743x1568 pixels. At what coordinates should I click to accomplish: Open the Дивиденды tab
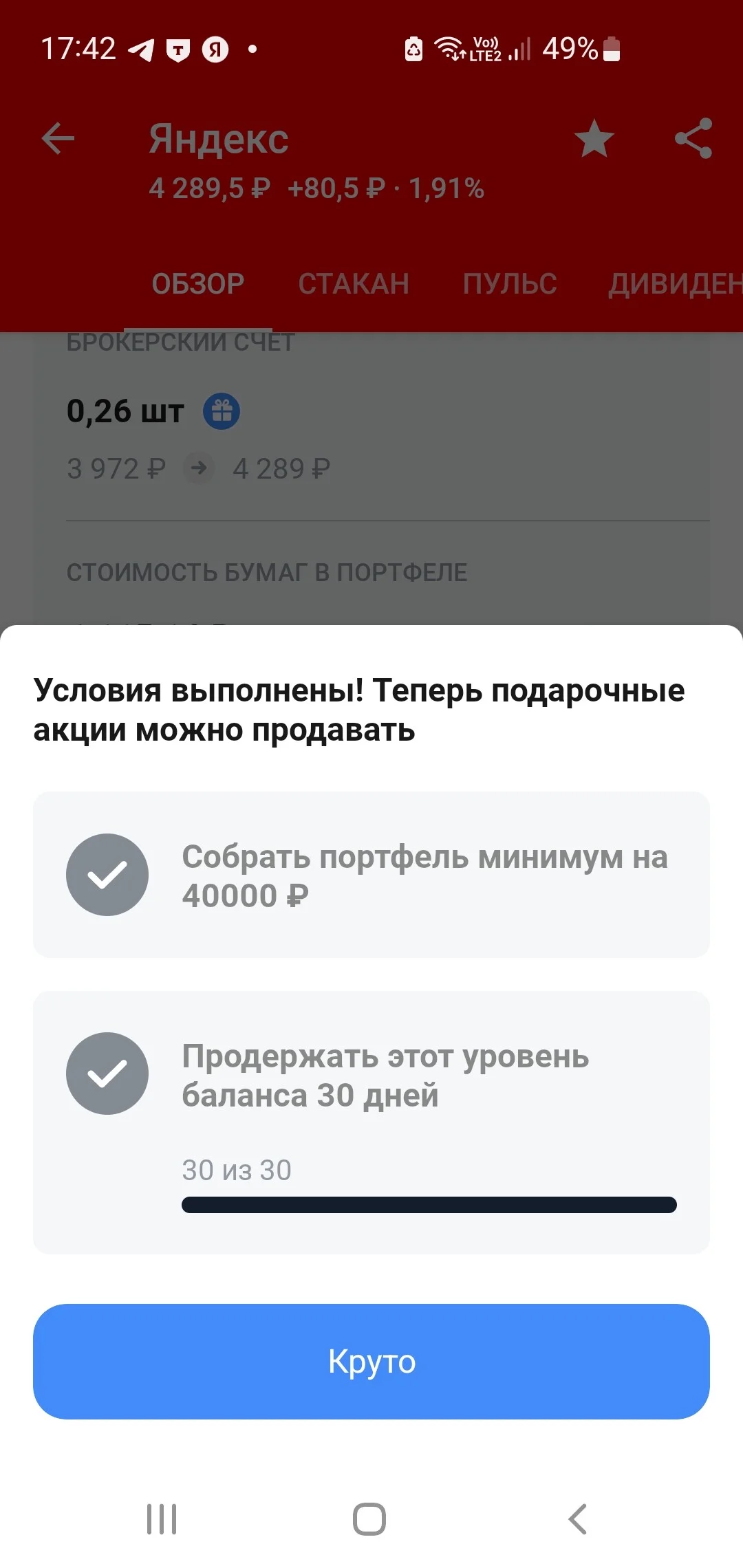coord(676,283)
